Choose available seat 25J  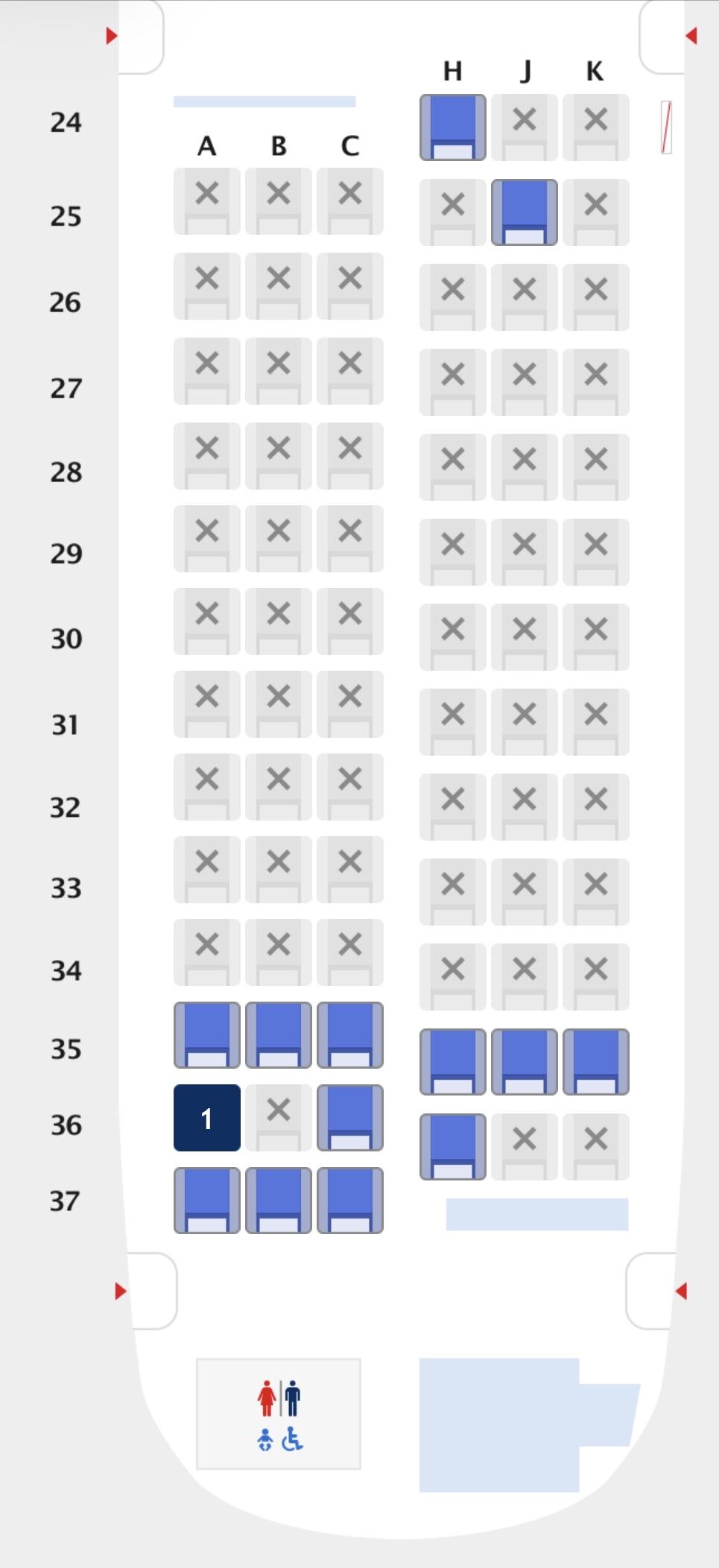click(524, 212)
